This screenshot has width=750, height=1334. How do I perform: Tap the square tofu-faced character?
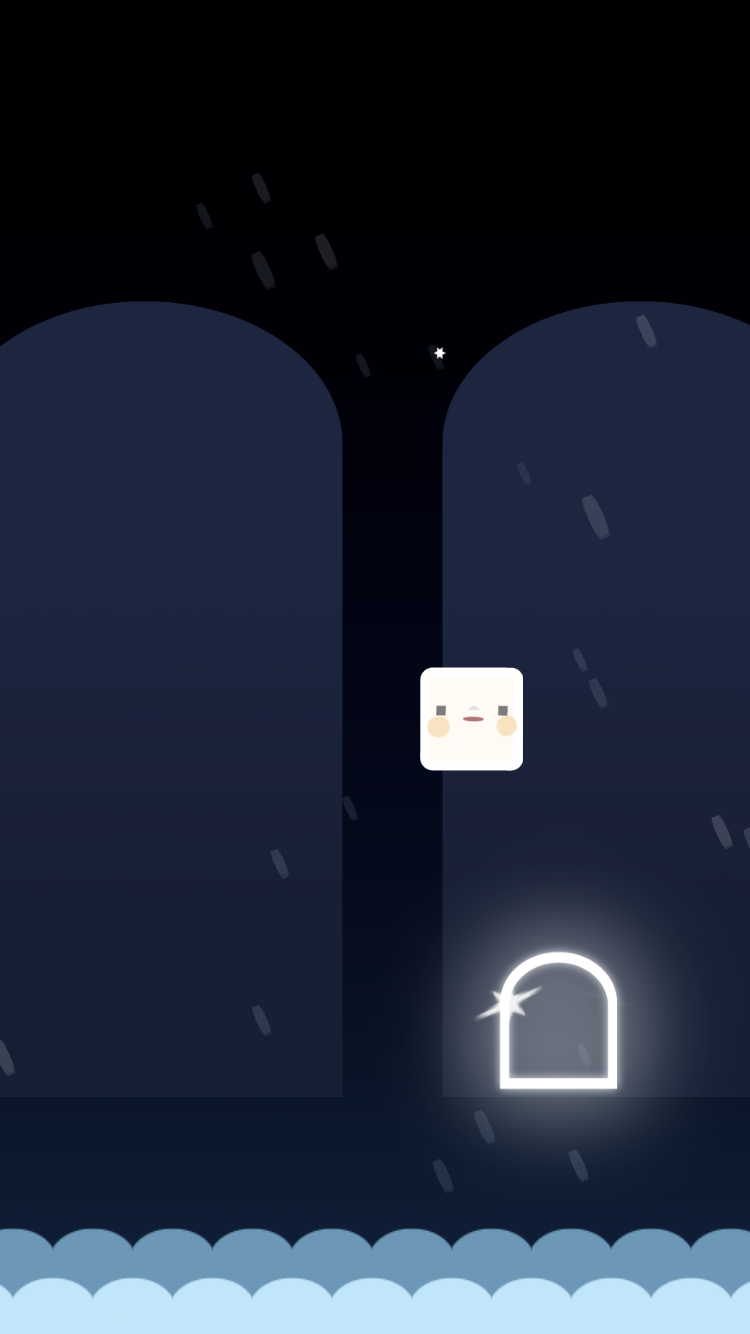tap(472, 719)
